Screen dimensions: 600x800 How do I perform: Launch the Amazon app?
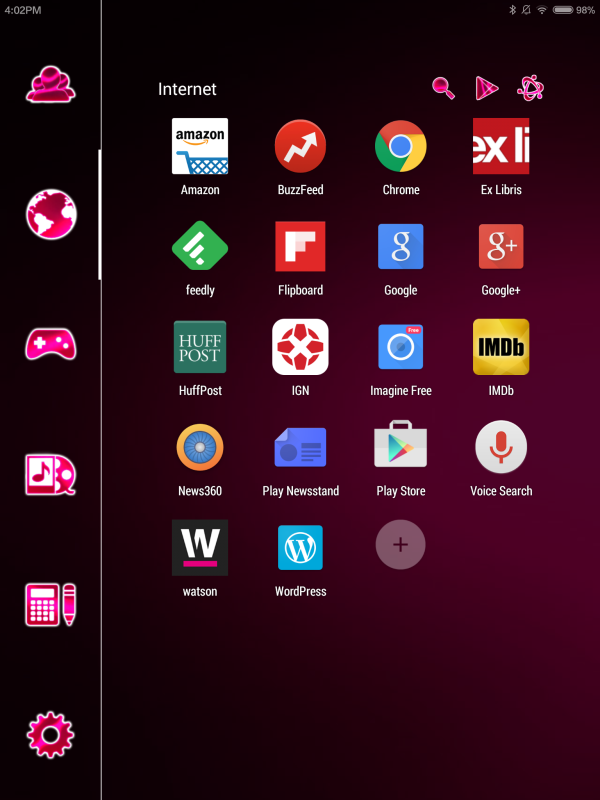(x=200, y=147)
